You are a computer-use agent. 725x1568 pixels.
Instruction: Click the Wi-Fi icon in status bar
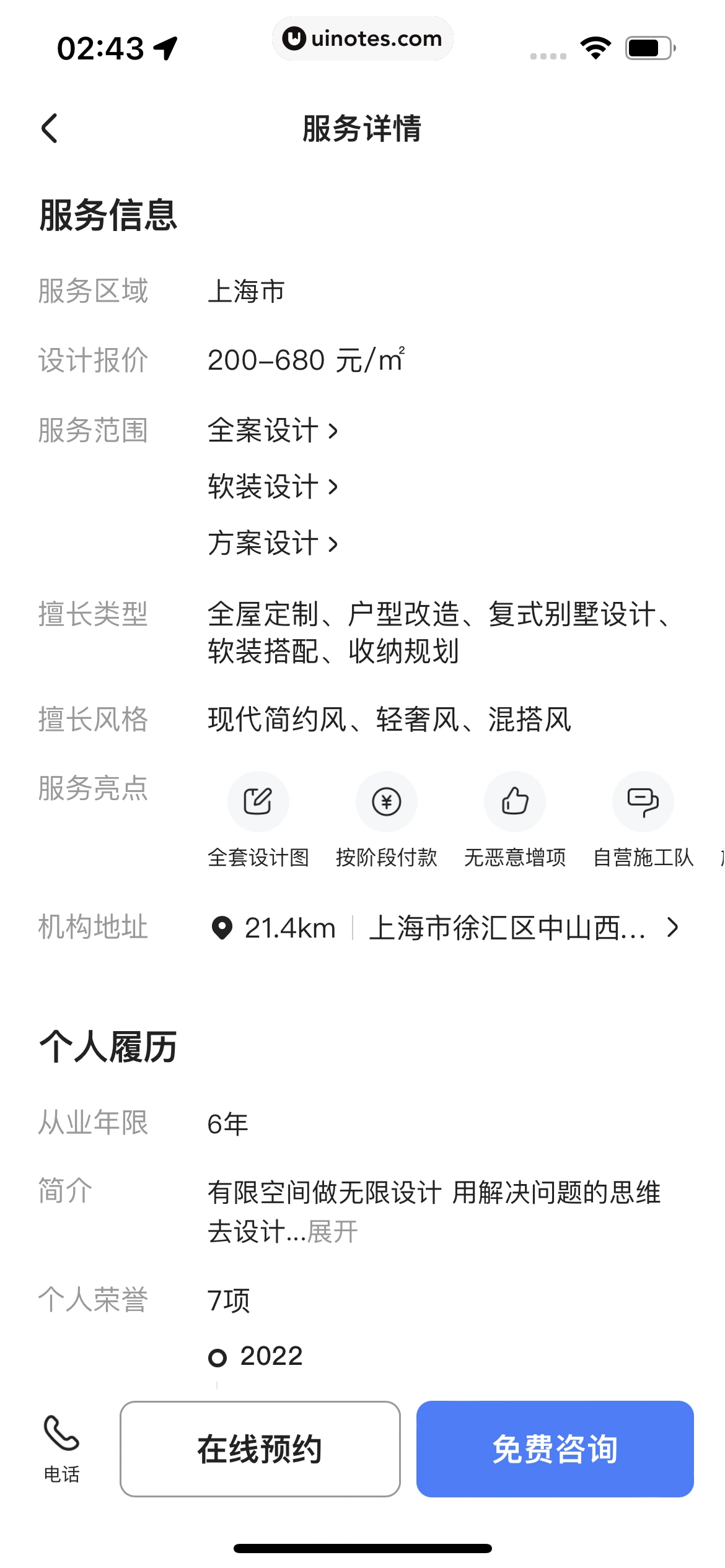tap(595, 46)
